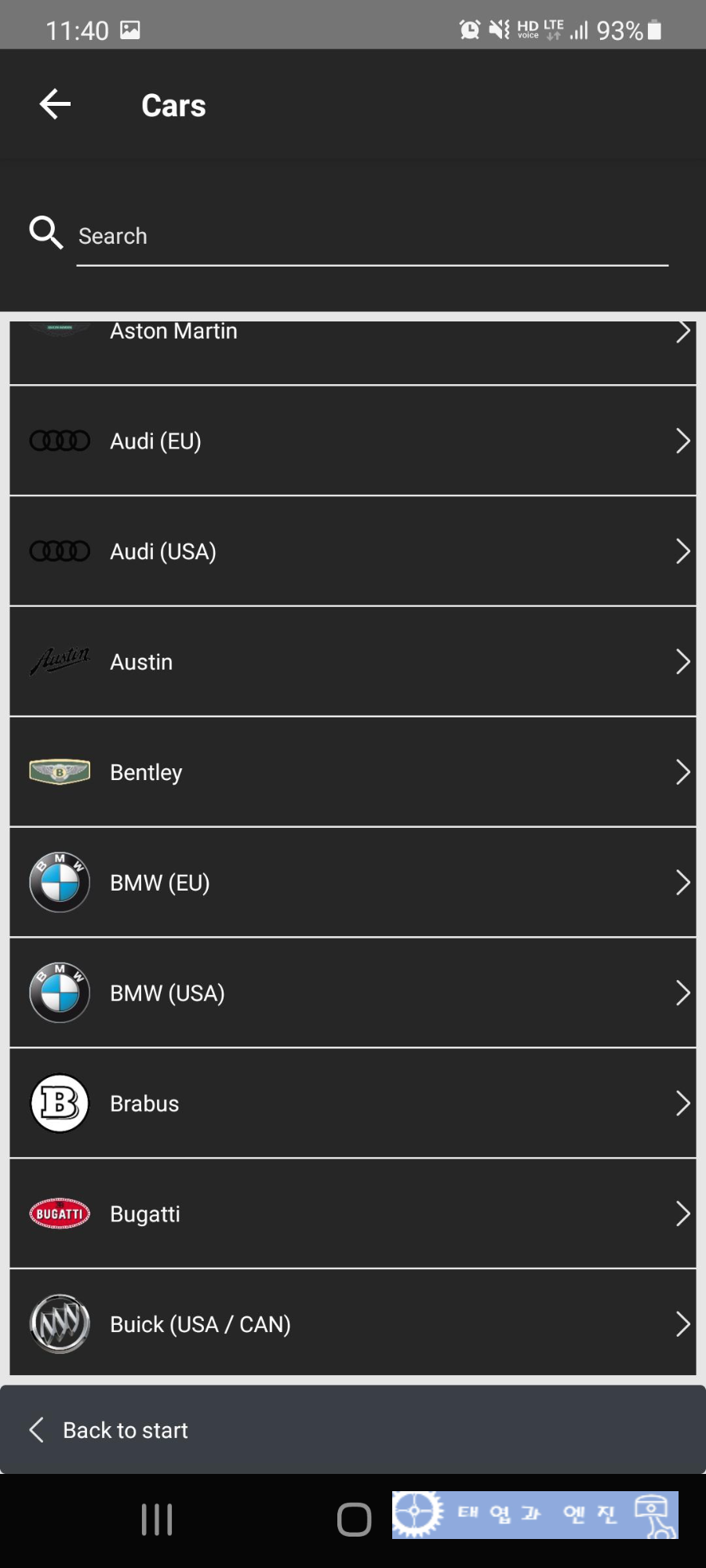Open the Austin brand

pos(353,662)
